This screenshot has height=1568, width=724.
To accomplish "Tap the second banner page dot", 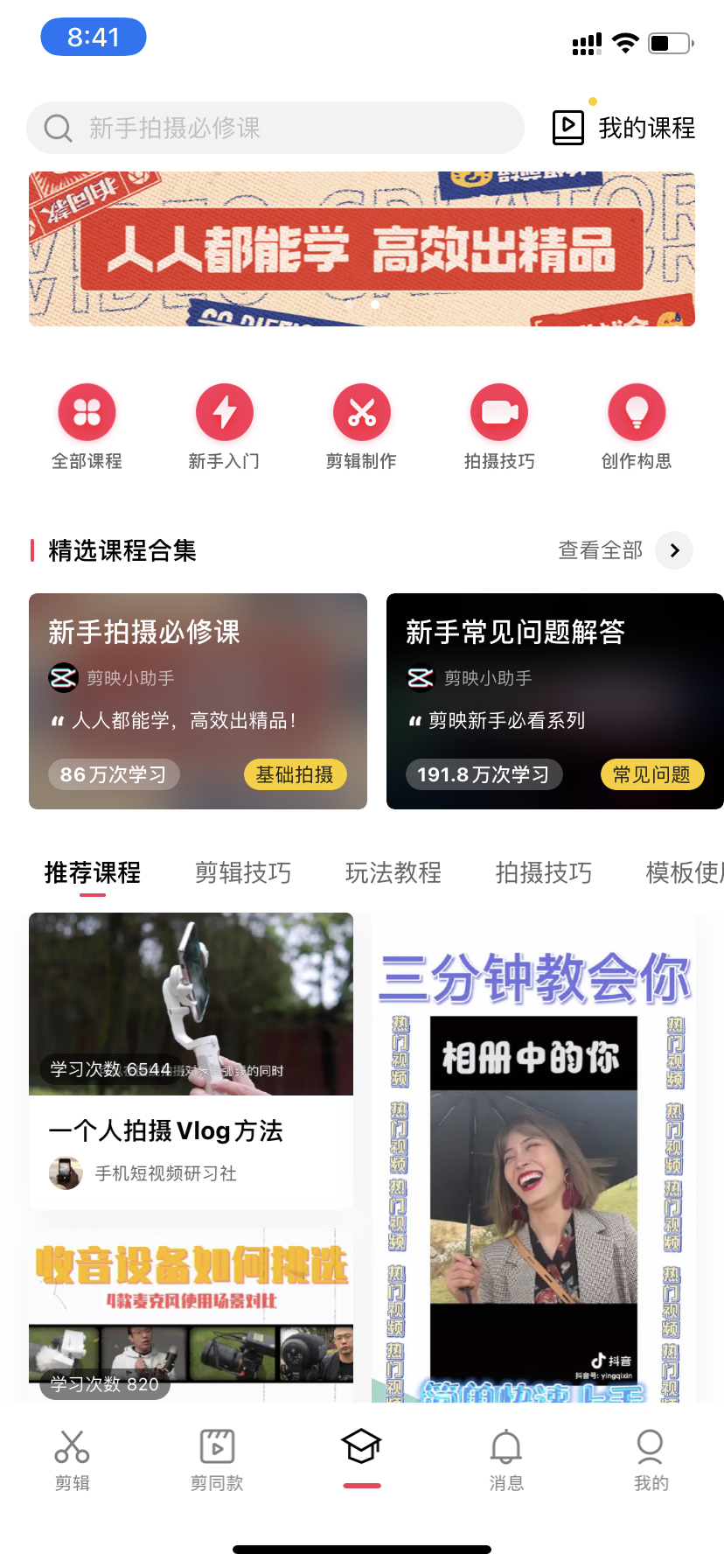I will (x=374, y=305).
